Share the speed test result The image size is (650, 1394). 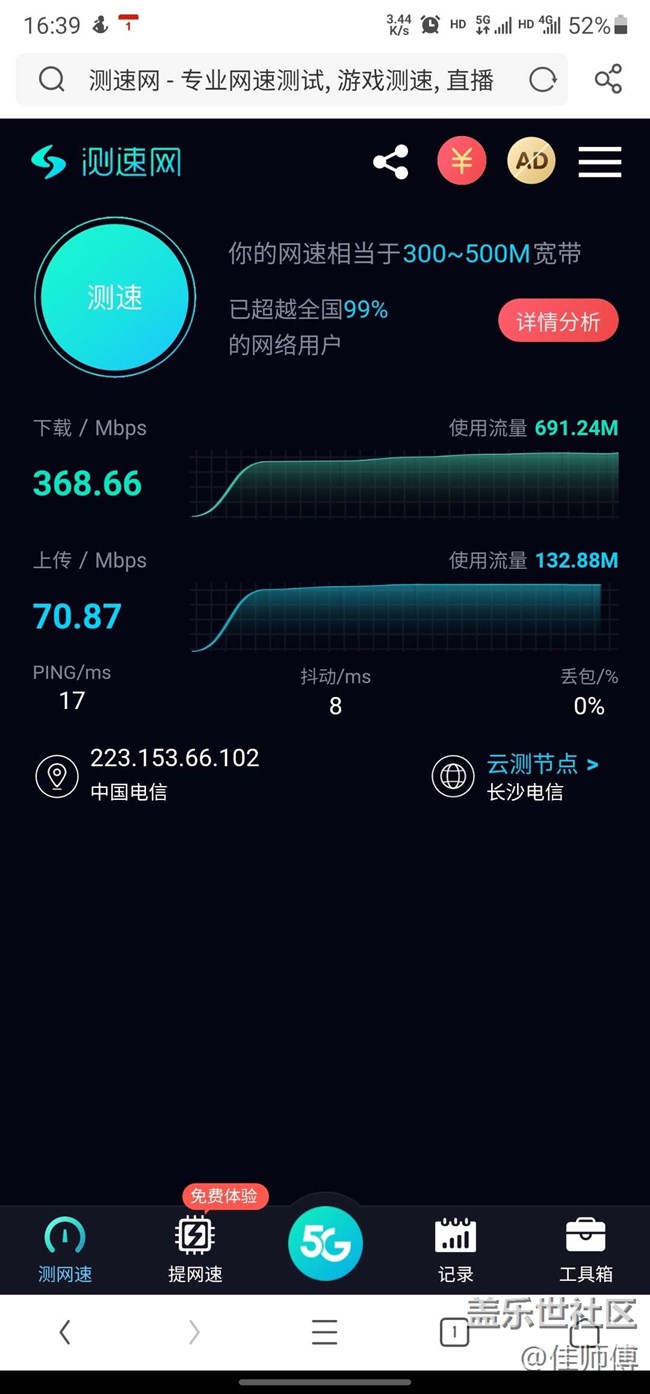[390, 162]
